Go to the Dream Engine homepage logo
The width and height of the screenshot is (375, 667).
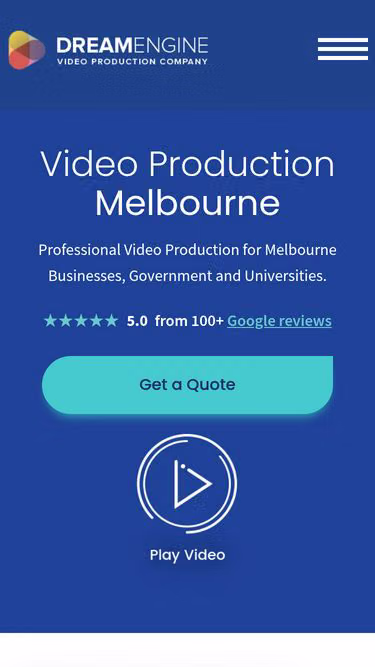pos(108,50)
